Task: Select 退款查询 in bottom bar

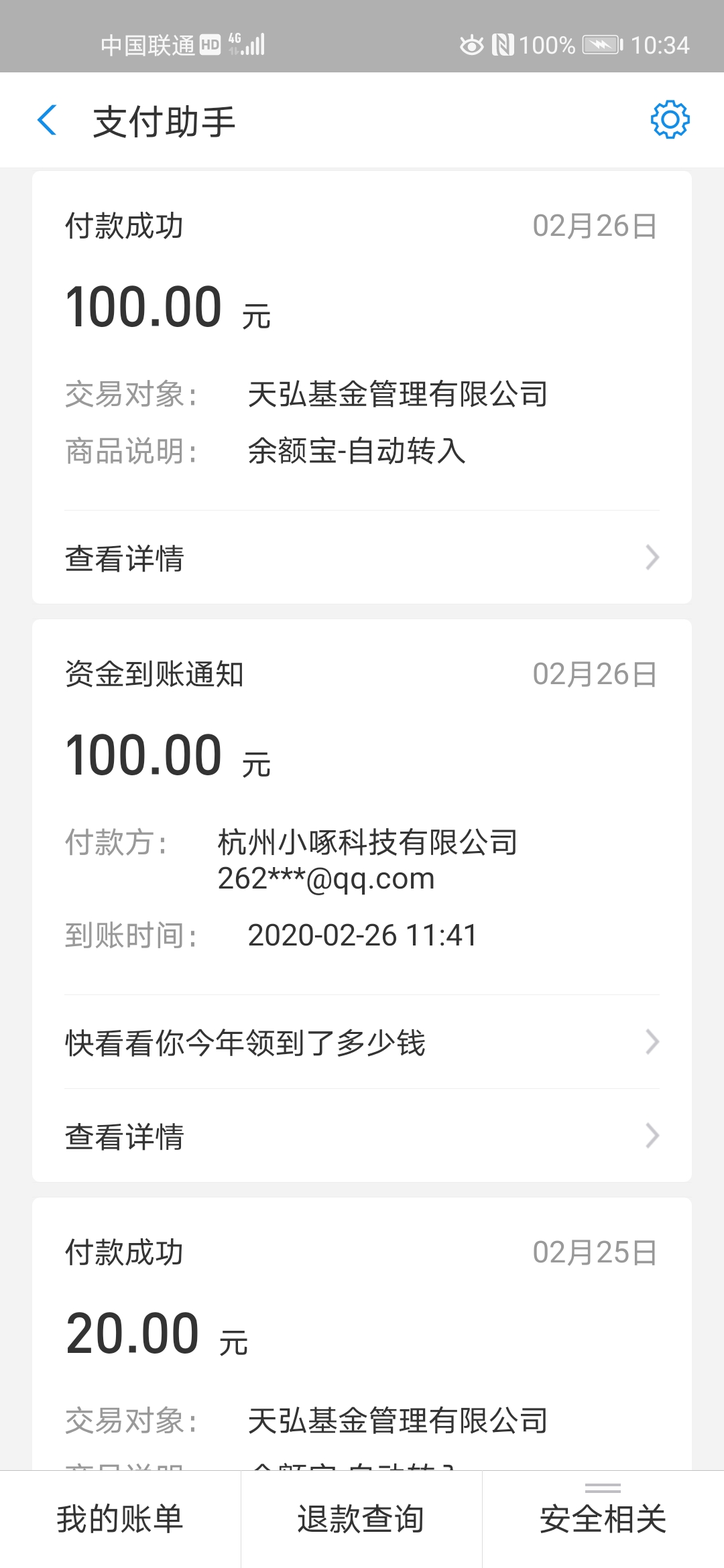Action: (x=361, y=1519)
